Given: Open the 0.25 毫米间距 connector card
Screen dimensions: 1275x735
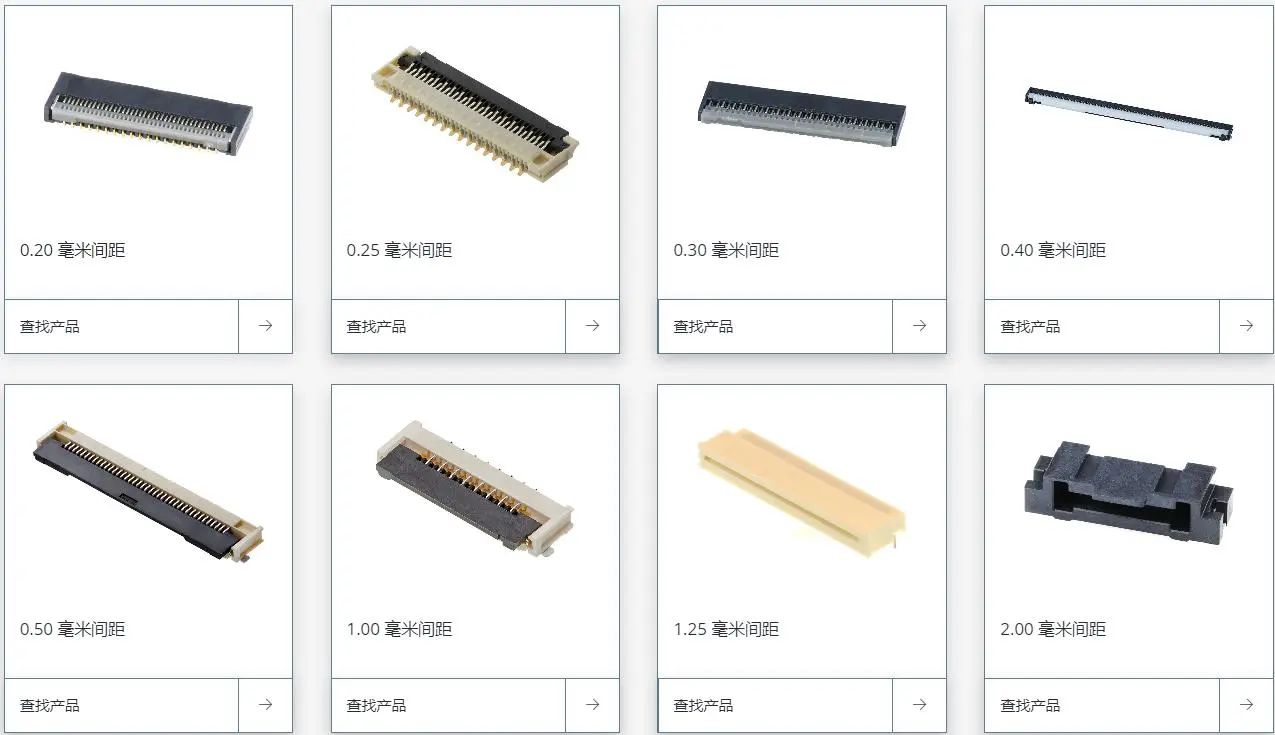Looking at the screenshot, I should point(475,150).
